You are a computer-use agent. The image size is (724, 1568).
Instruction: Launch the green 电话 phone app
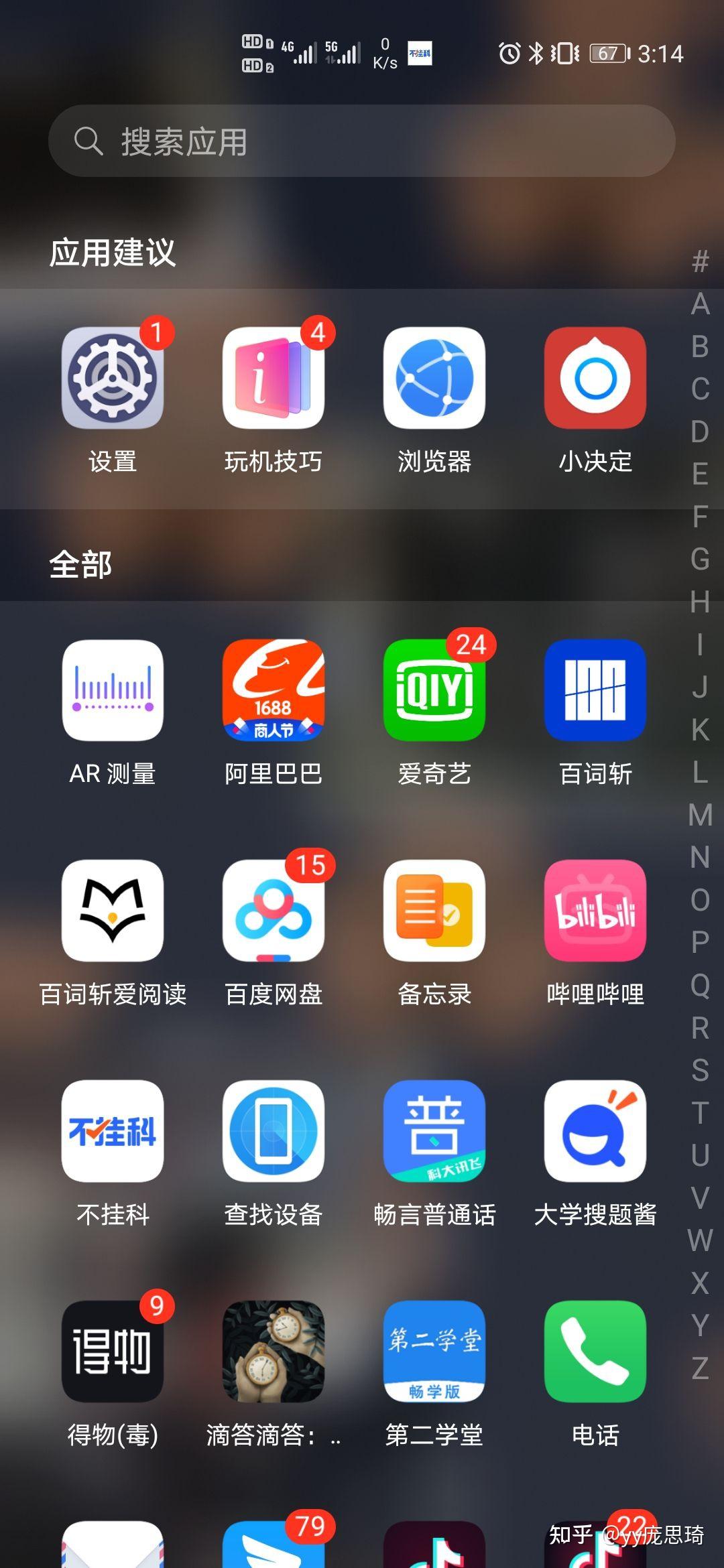pos(595,1354)
